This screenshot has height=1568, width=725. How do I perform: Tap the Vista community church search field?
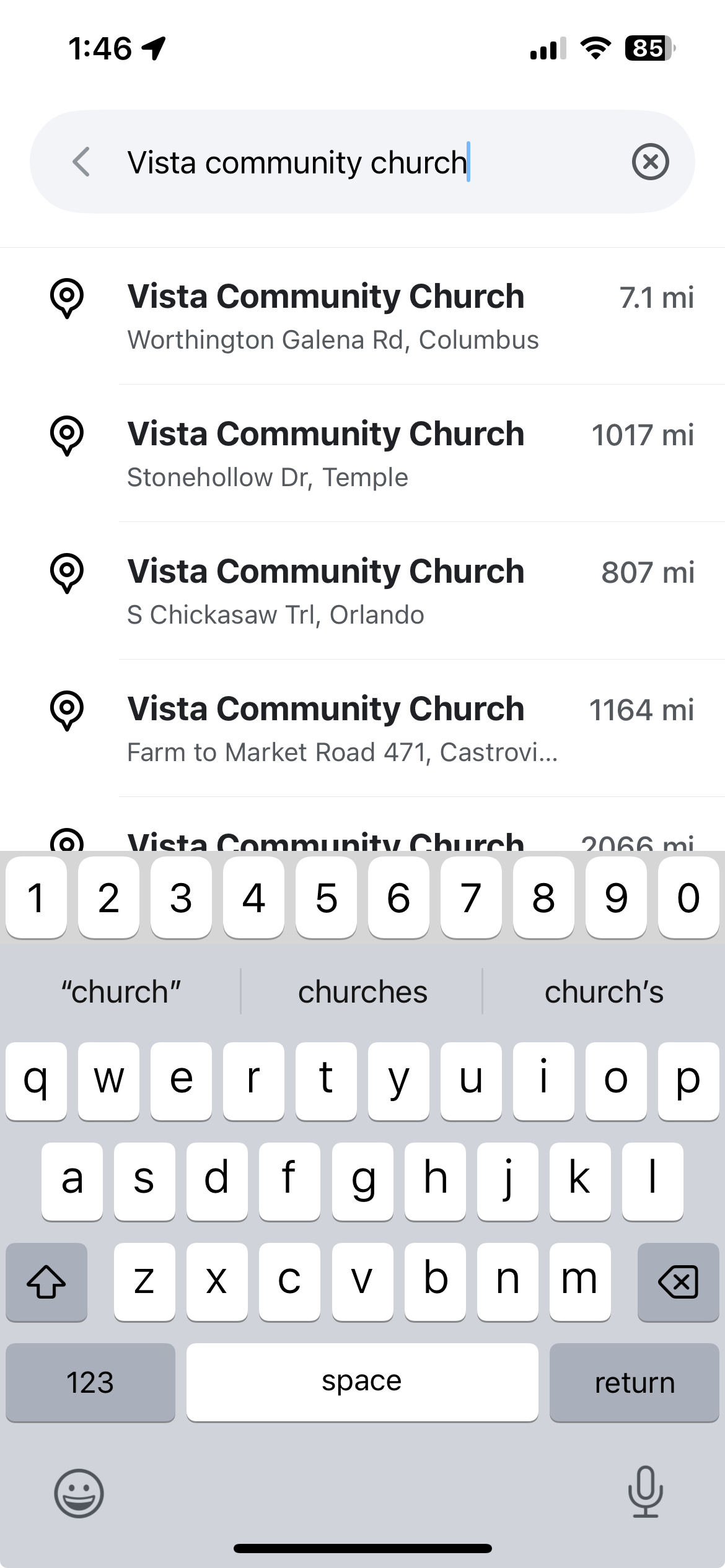point(347,162)
